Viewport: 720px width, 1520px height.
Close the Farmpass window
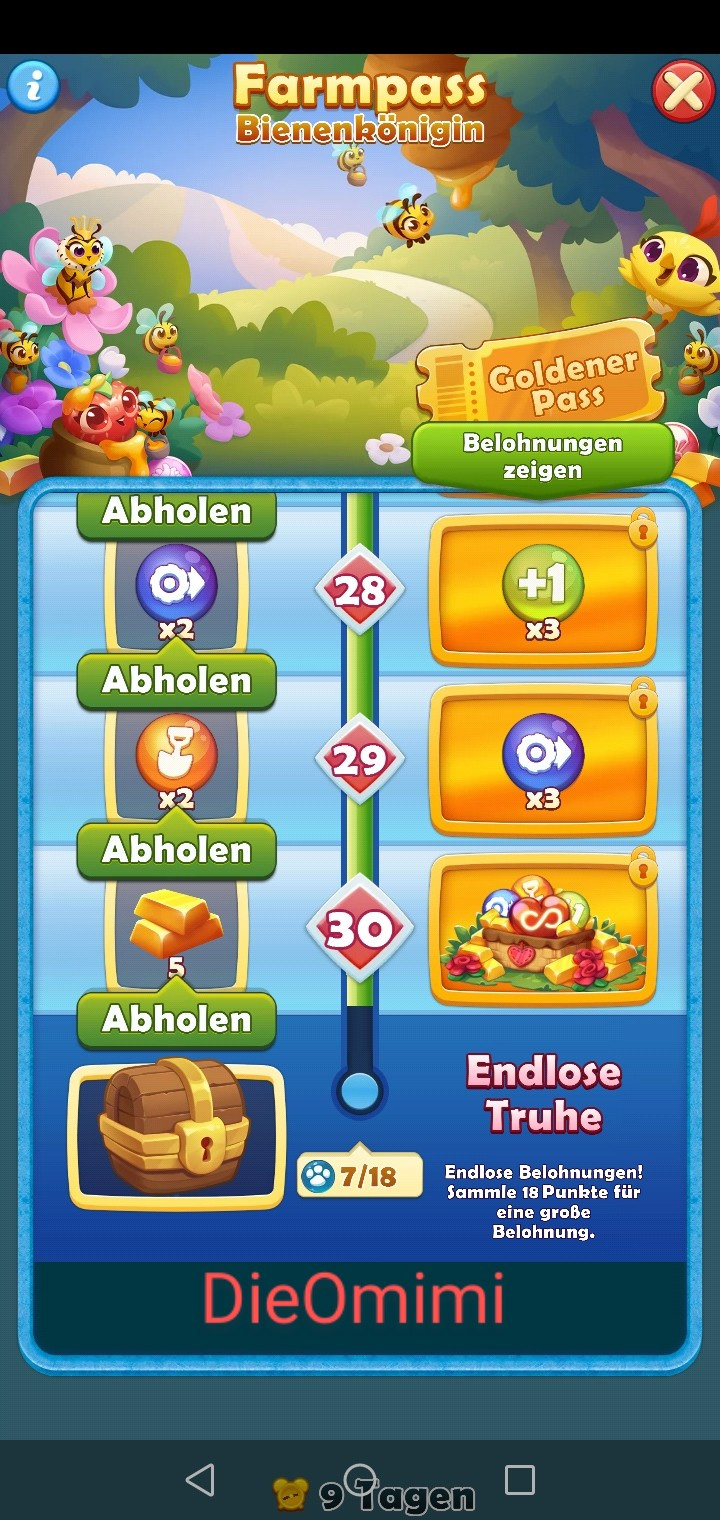click(x=682, y=93)
